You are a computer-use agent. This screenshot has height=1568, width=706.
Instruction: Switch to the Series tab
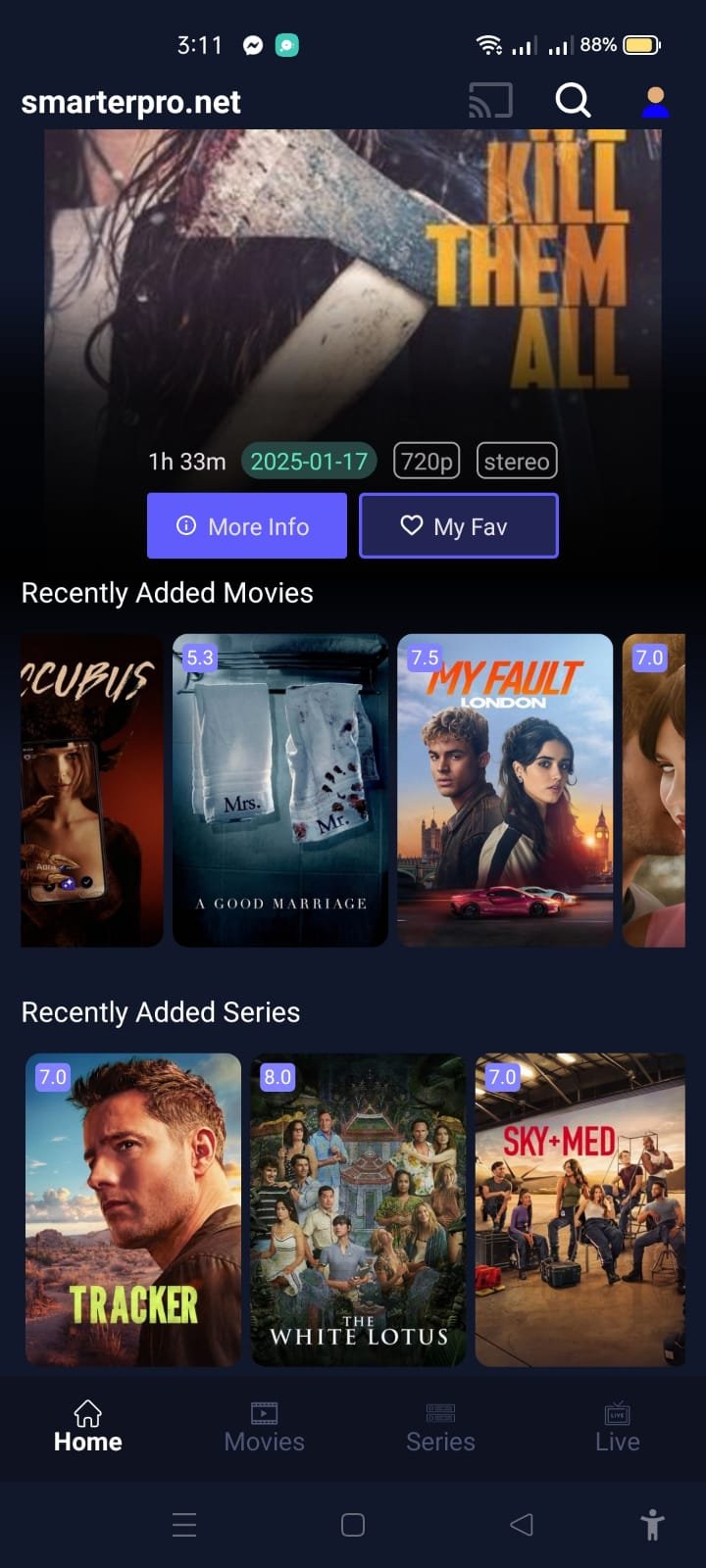(x=440, y=1427)
